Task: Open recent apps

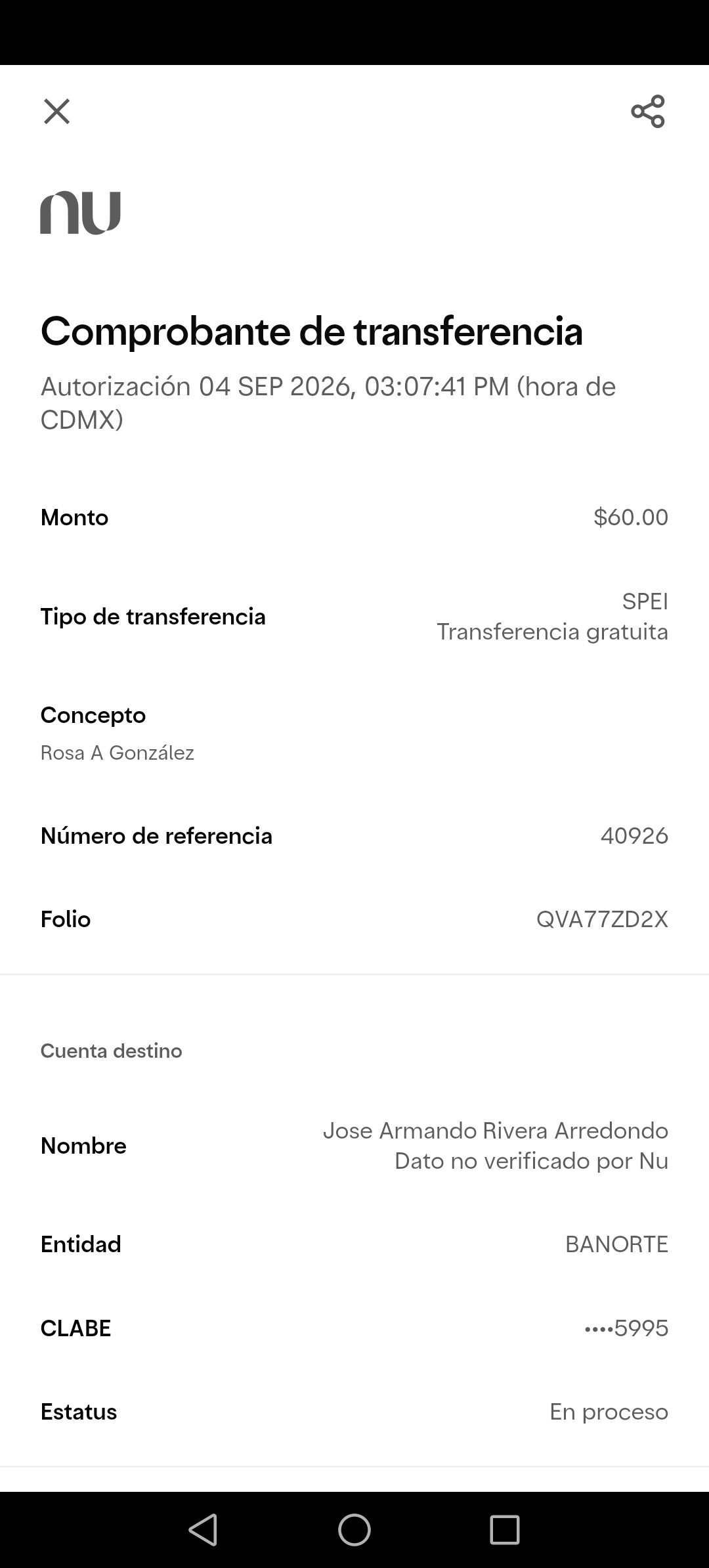Action: 505,1530
